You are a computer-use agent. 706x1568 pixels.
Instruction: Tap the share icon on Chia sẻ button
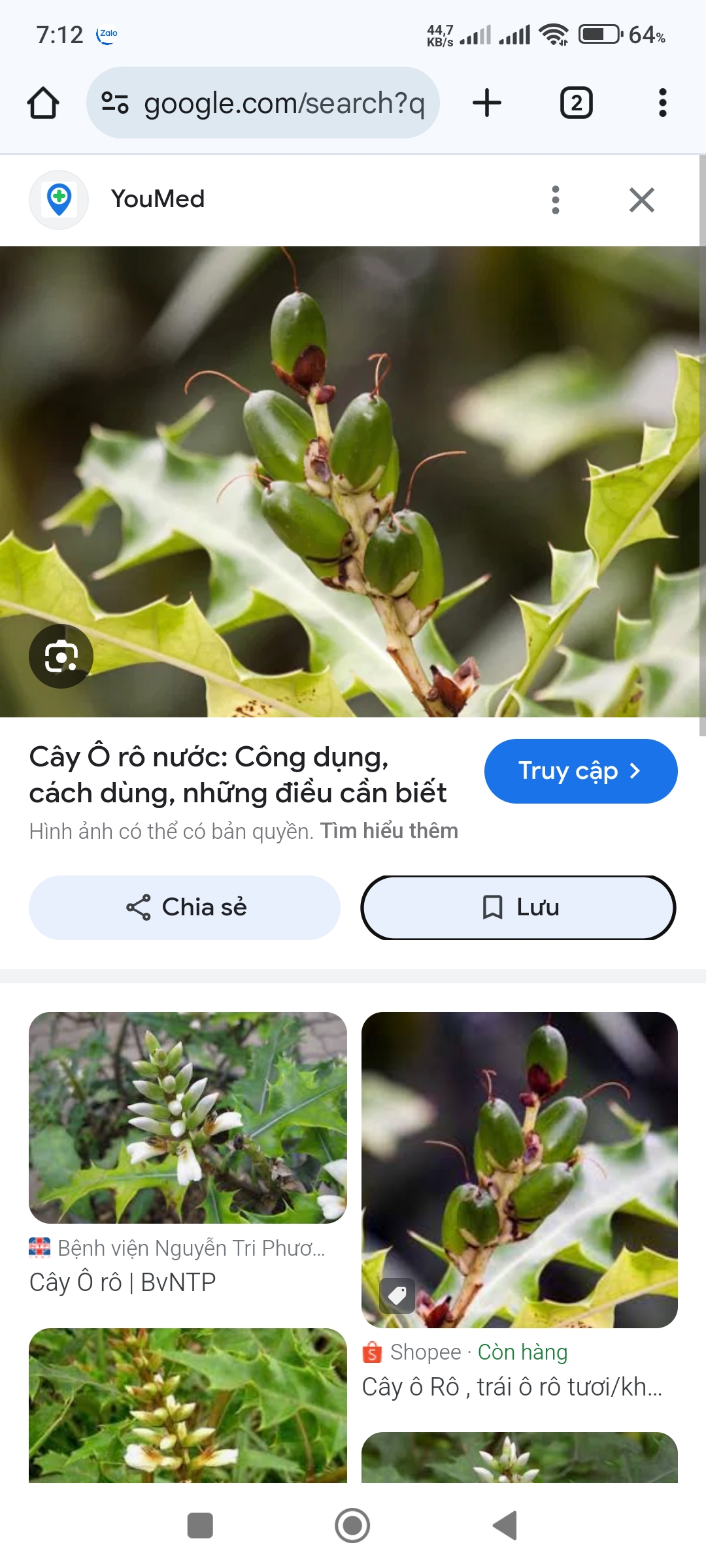click(139, 907)
